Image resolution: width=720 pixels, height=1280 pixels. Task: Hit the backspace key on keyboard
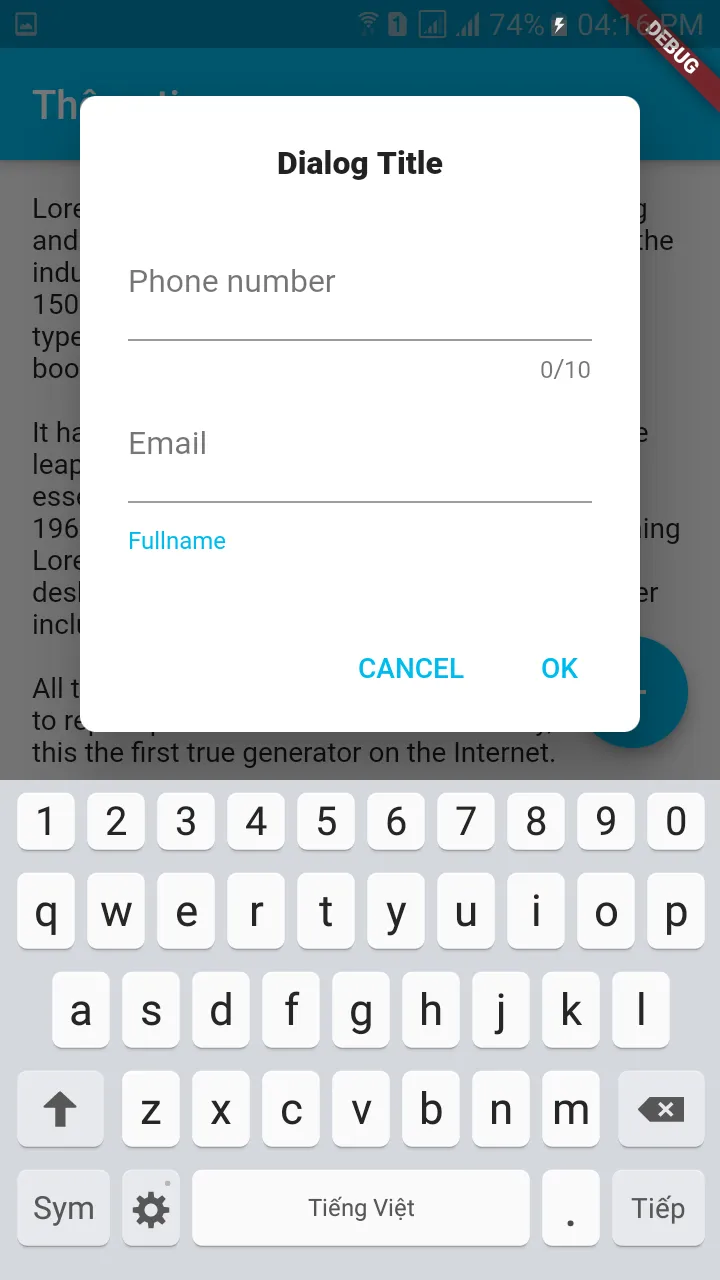(660, 1109)
